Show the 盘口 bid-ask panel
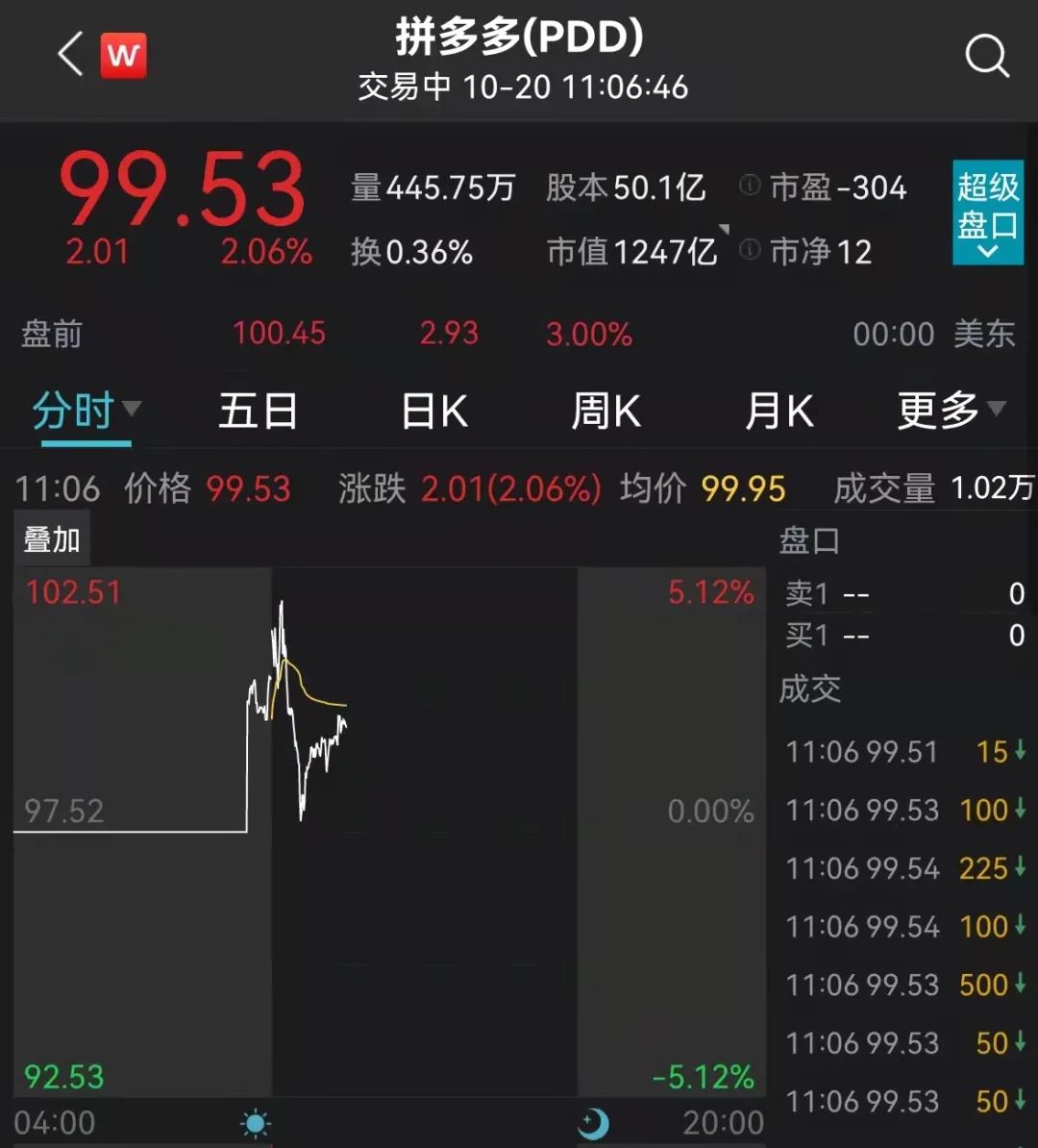 [810, 542]
